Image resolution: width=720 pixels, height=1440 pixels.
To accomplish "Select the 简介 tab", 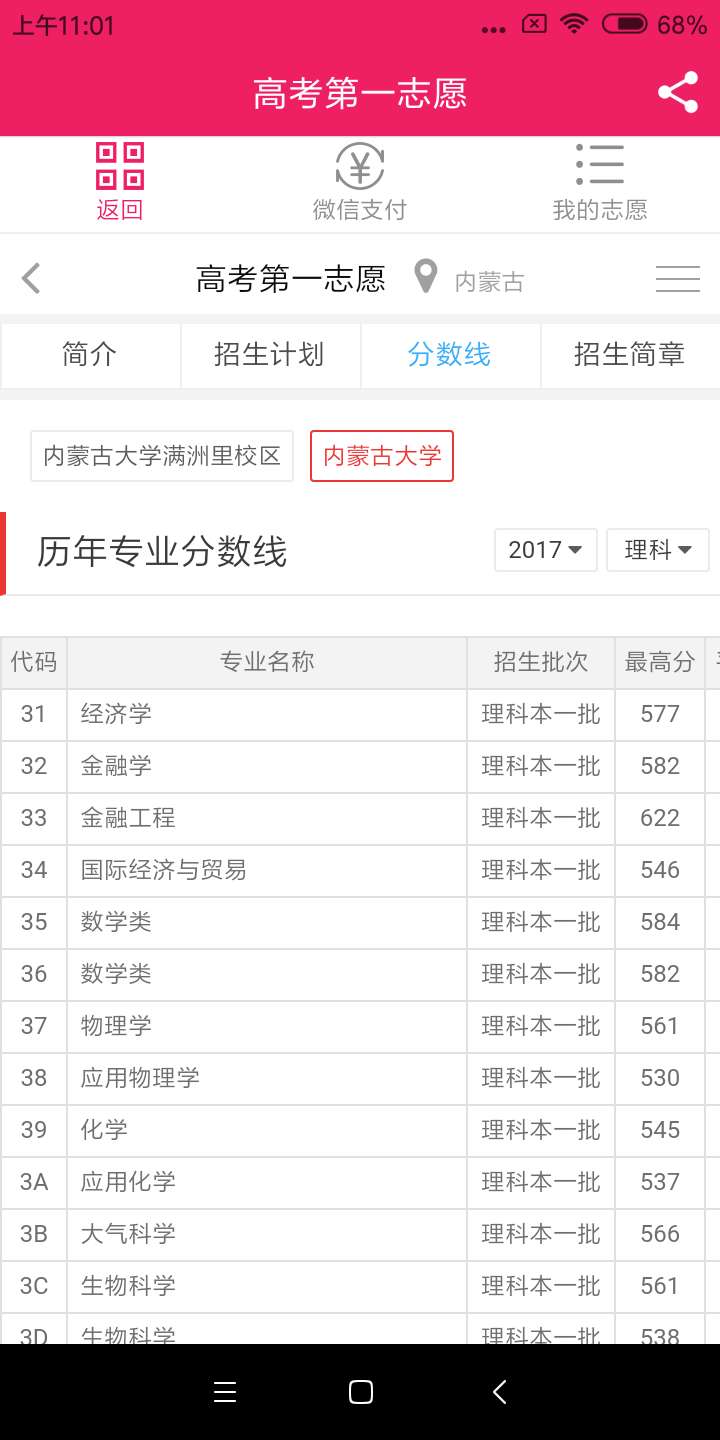I will click(x=90, y=355).
